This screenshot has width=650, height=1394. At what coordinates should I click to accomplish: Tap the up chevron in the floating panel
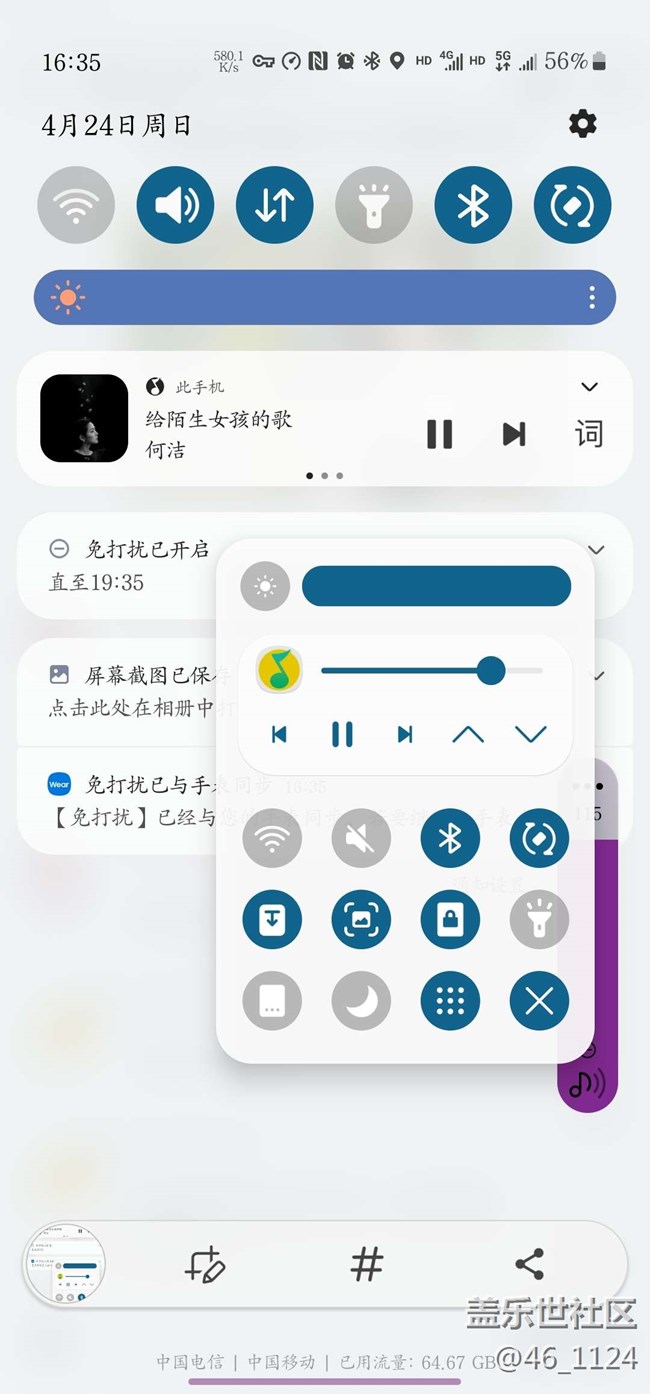pyautogui.click(x=467, y=735)
